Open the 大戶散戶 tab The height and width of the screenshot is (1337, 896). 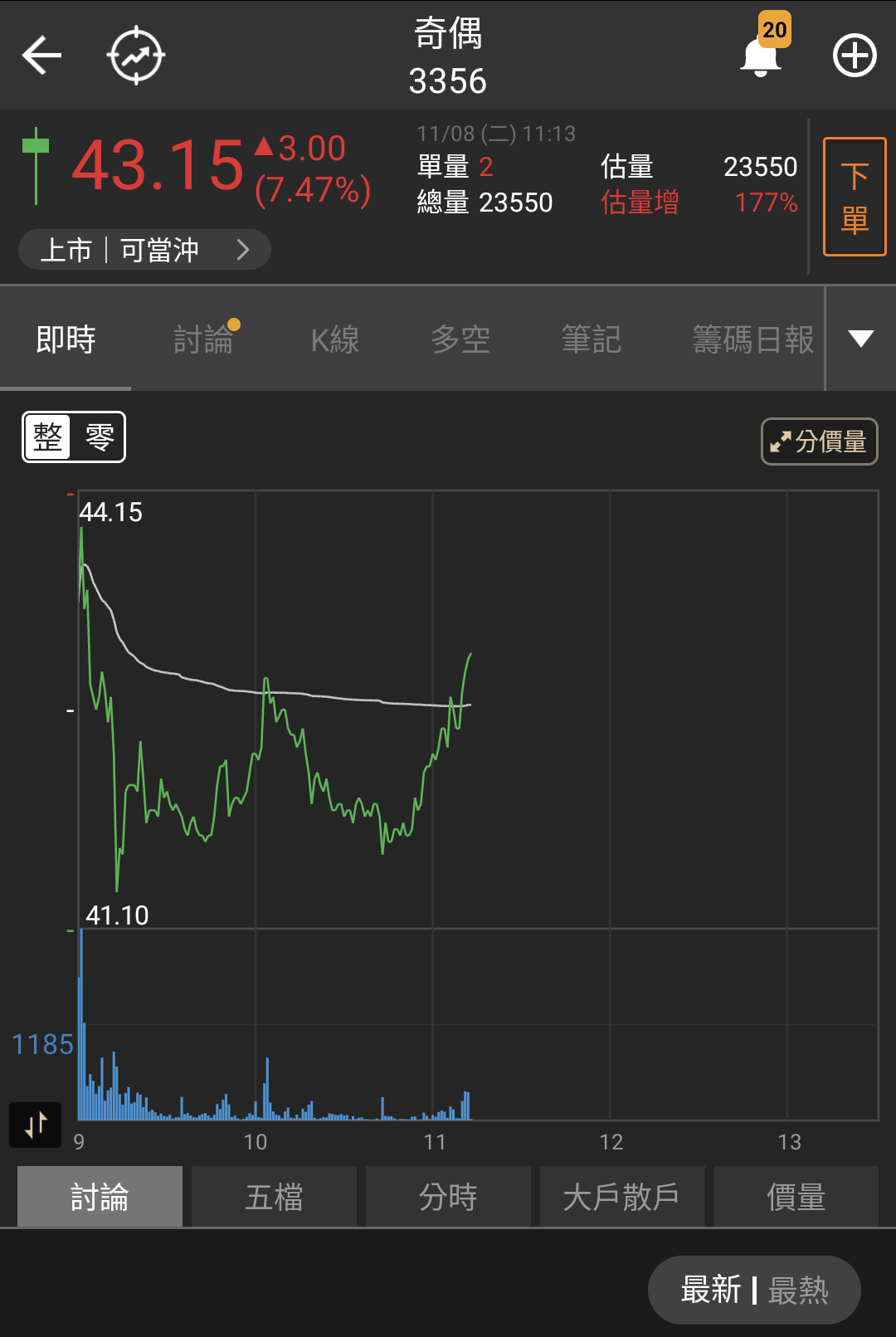pos(622,1197)
